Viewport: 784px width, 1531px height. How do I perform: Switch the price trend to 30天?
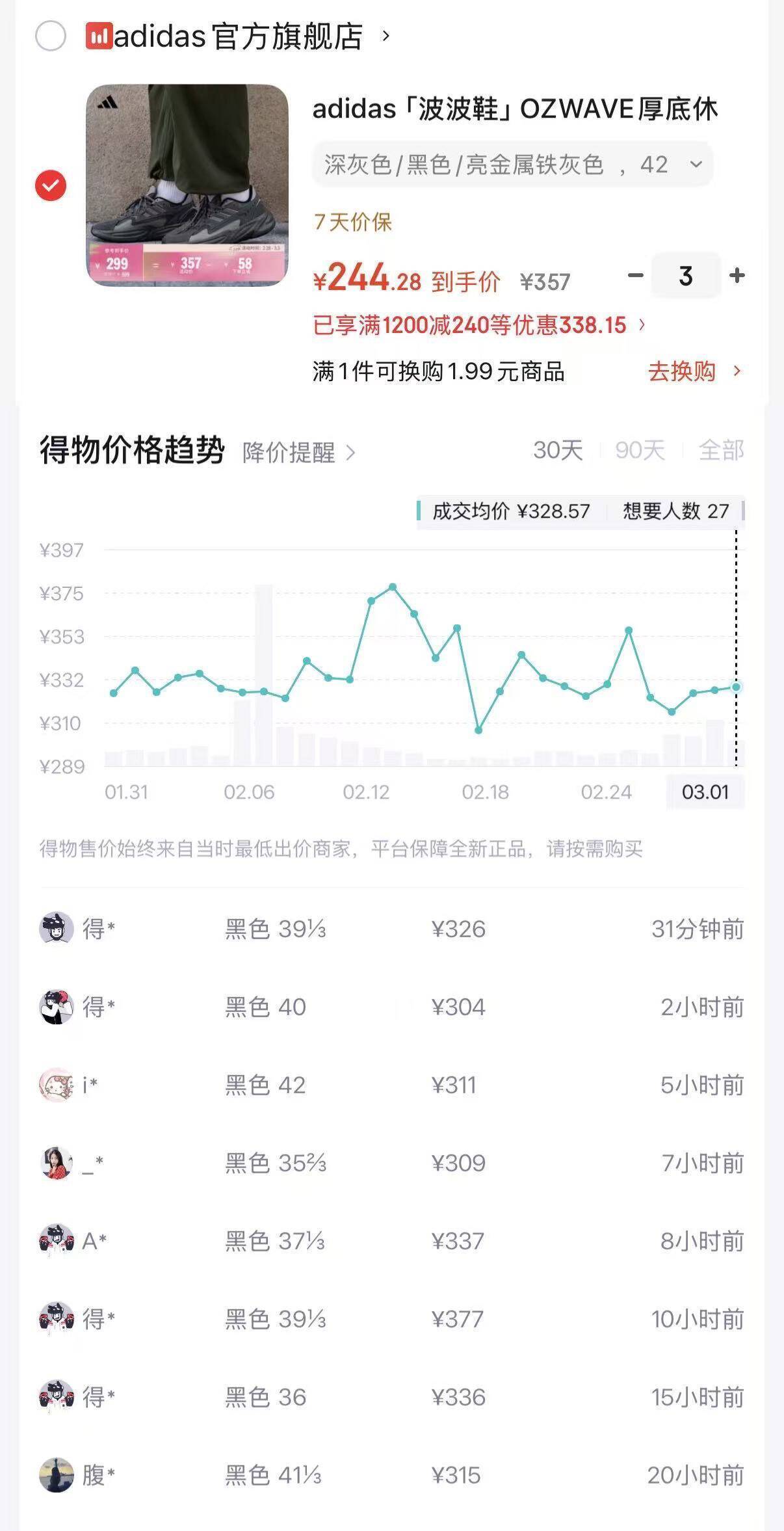pos(557,450)
